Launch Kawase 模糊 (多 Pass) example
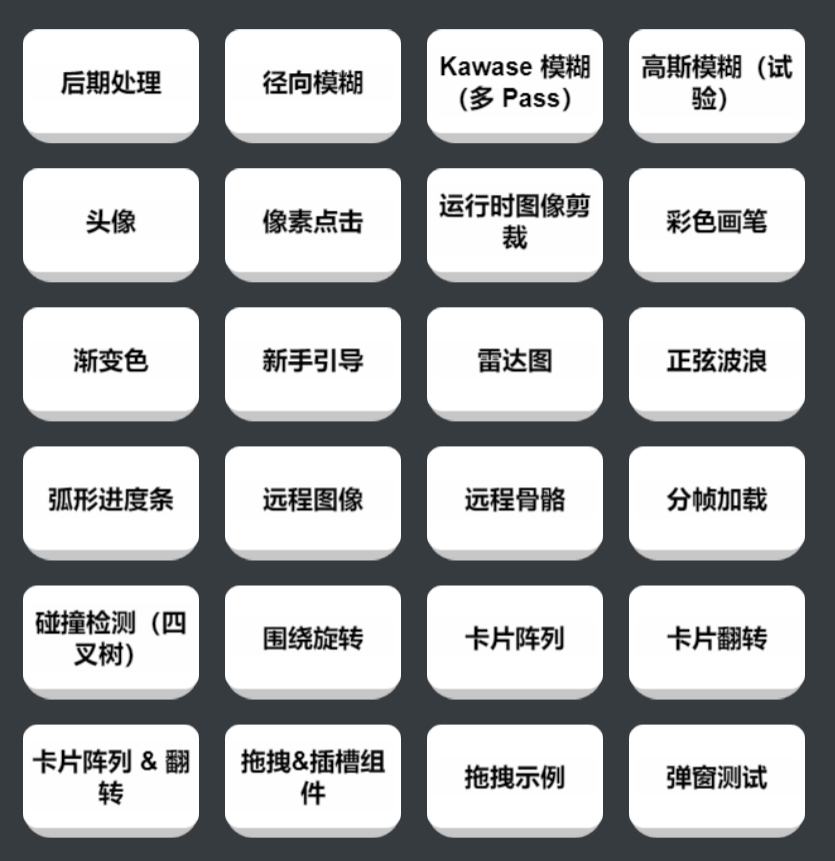Screen dimensions: 835x861 [515, 83]
